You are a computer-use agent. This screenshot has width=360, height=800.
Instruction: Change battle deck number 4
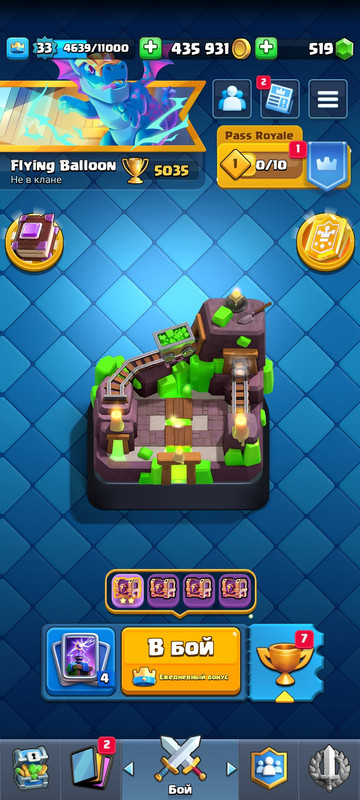[x=81, y=660]
